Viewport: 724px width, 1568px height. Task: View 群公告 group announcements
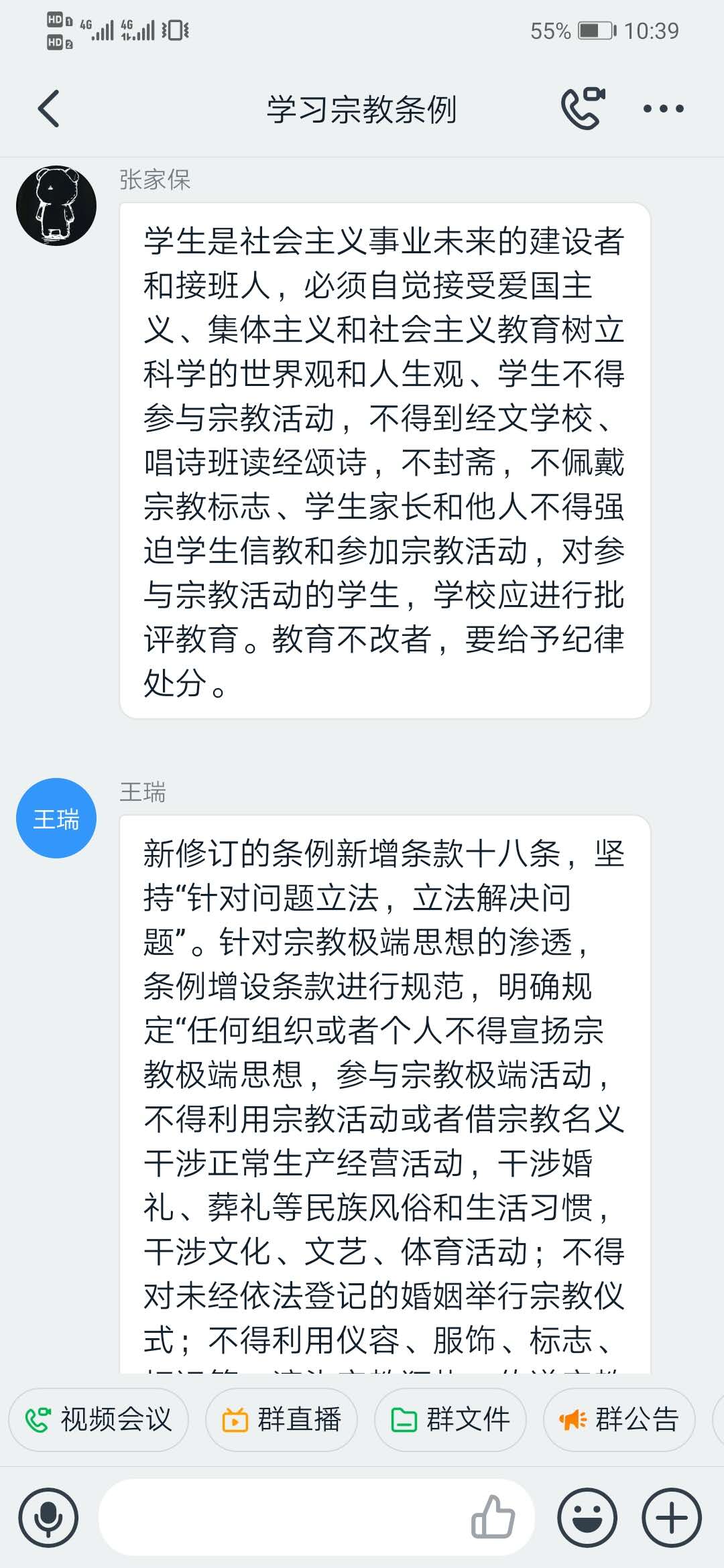tap(619, 1419)
